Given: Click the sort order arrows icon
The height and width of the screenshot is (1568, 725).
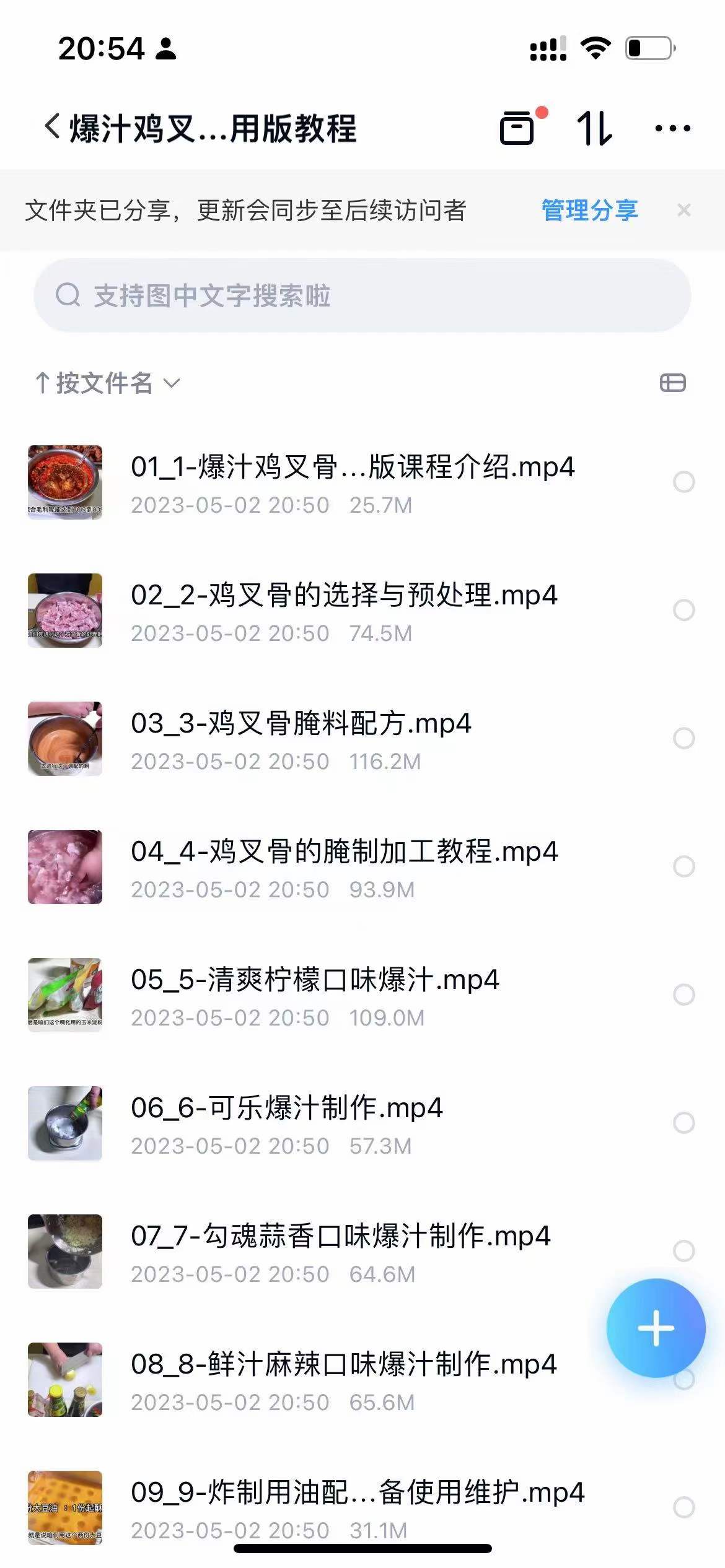Looking at the screenshot, I should [x=596, y=127].
